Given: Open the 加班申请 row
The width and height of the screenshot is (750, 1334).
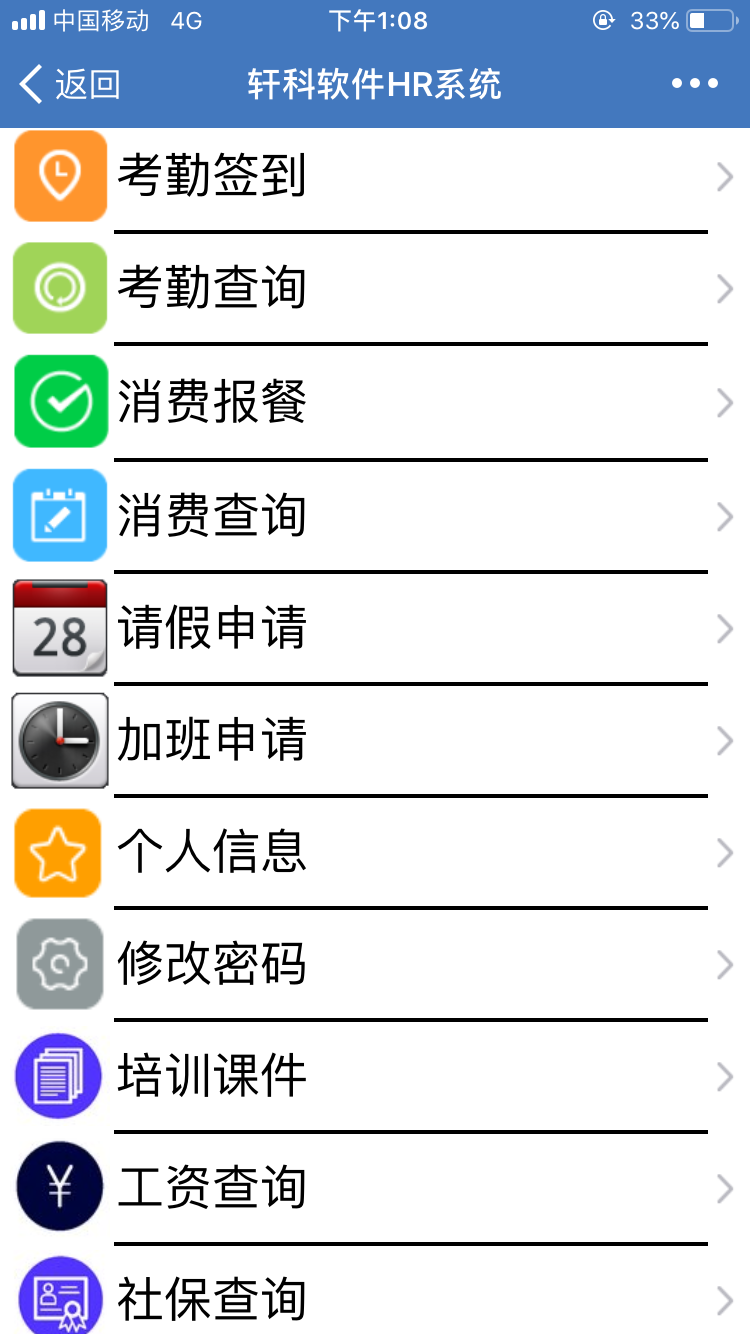Looking at the screenshot, I should click(x=375, y=741).
